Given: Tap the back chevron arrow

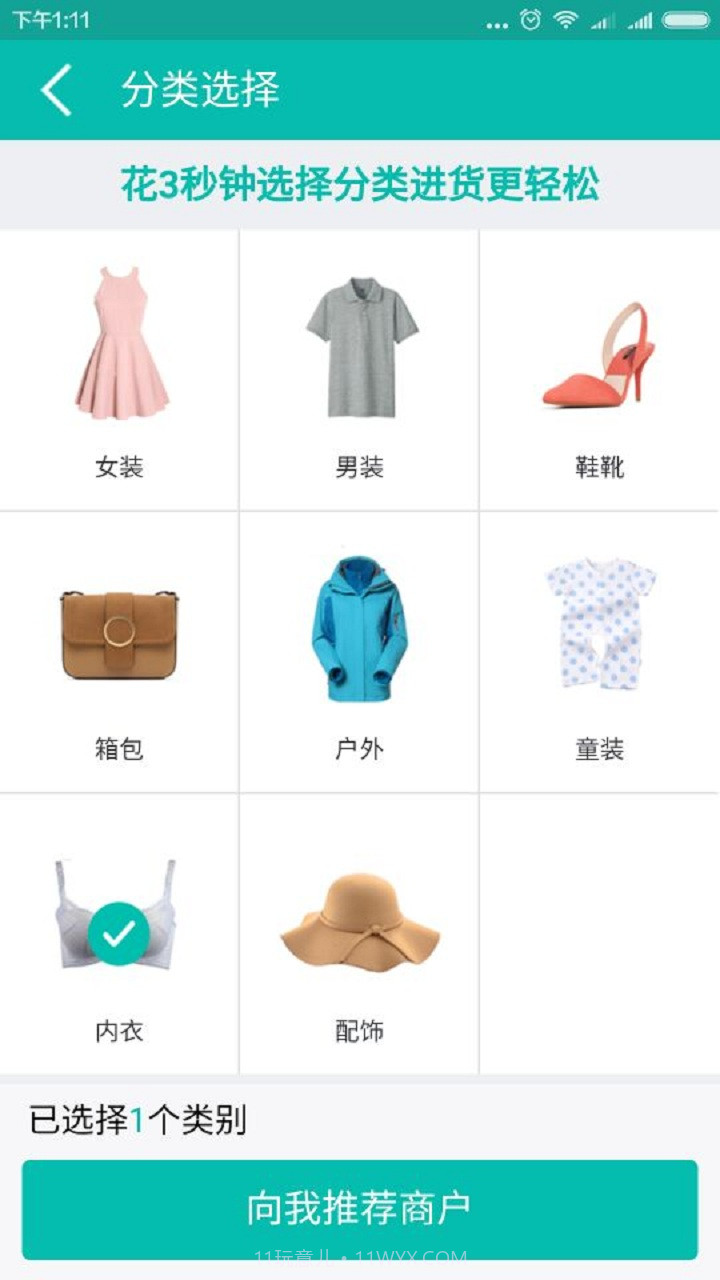Looking at the screenshot, I should click(x=55, y=90).
